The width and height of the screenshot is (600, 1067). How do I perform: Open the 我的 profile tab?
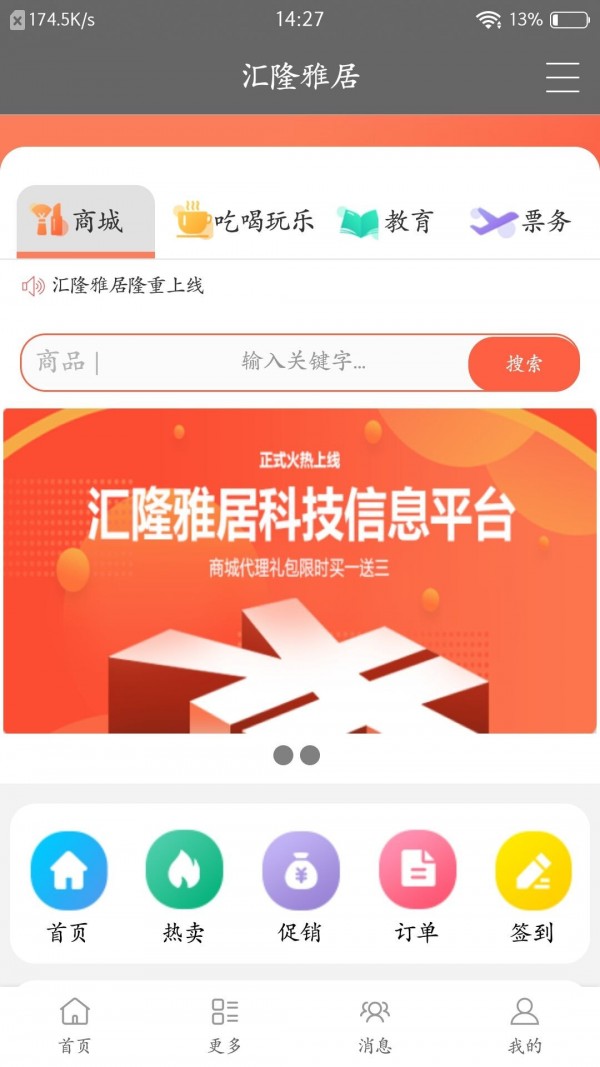tap(525, 1025)
